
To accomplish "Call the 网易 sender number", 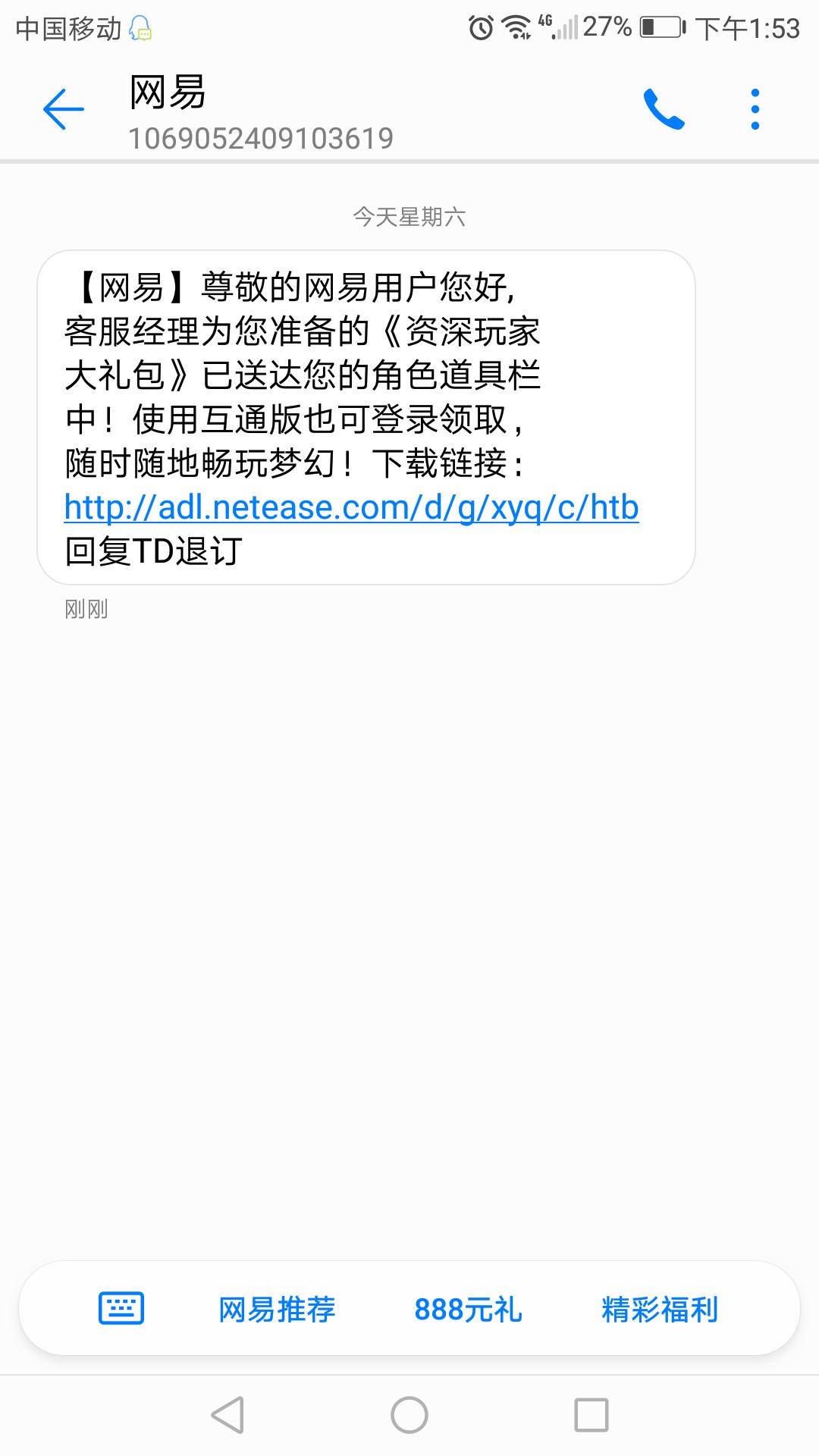I will (x=664, y=109).
